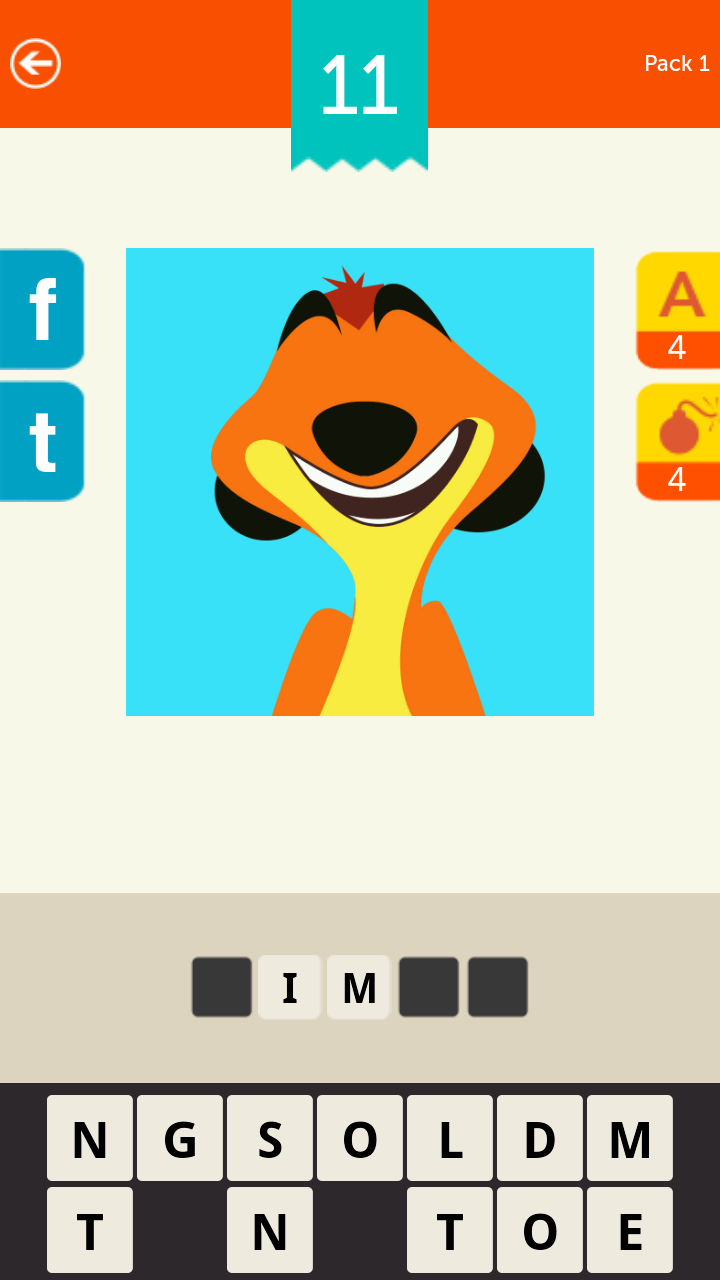Tap the letter D tile
The image size is (720, 1280).
(540, 1138)
